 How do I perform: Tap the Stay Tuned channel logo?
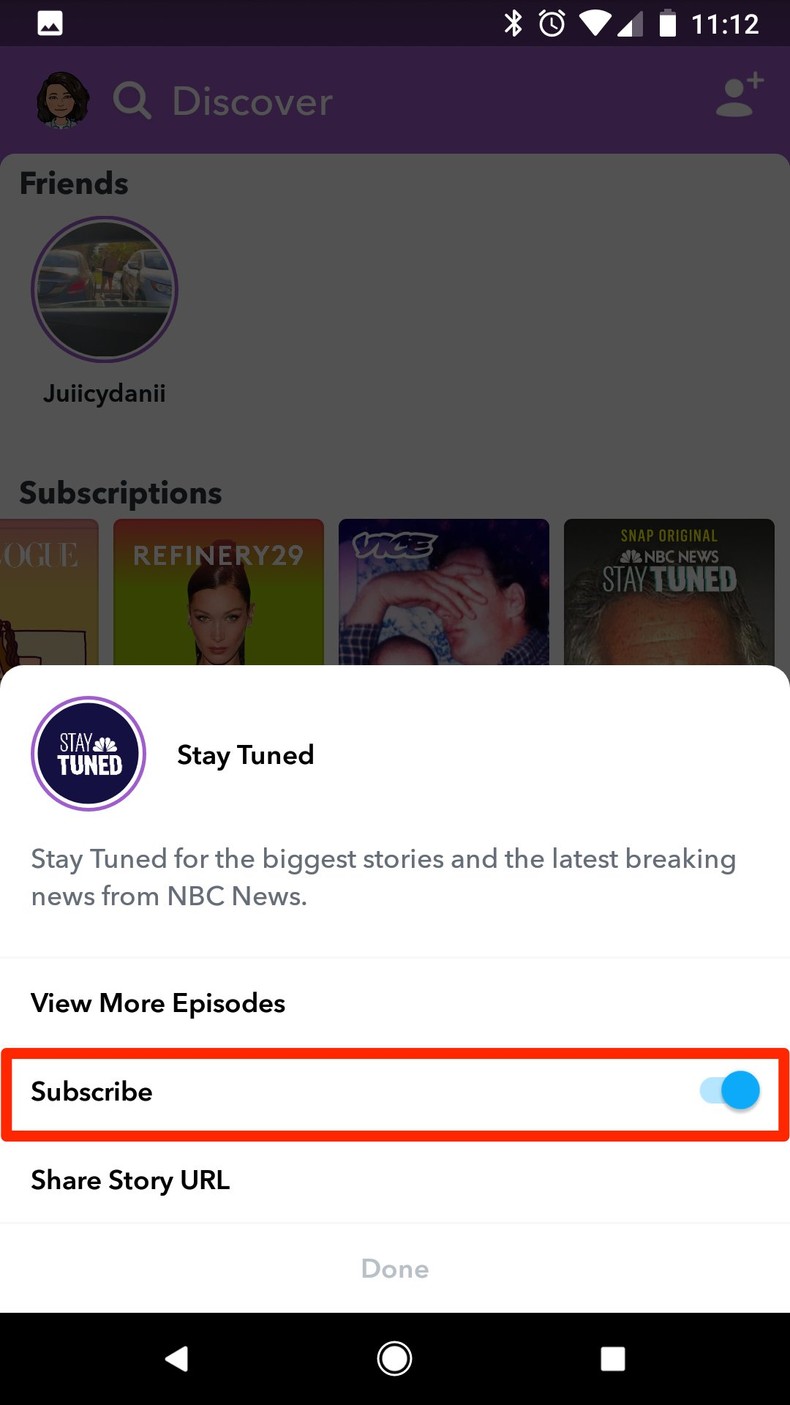(88, 753)
